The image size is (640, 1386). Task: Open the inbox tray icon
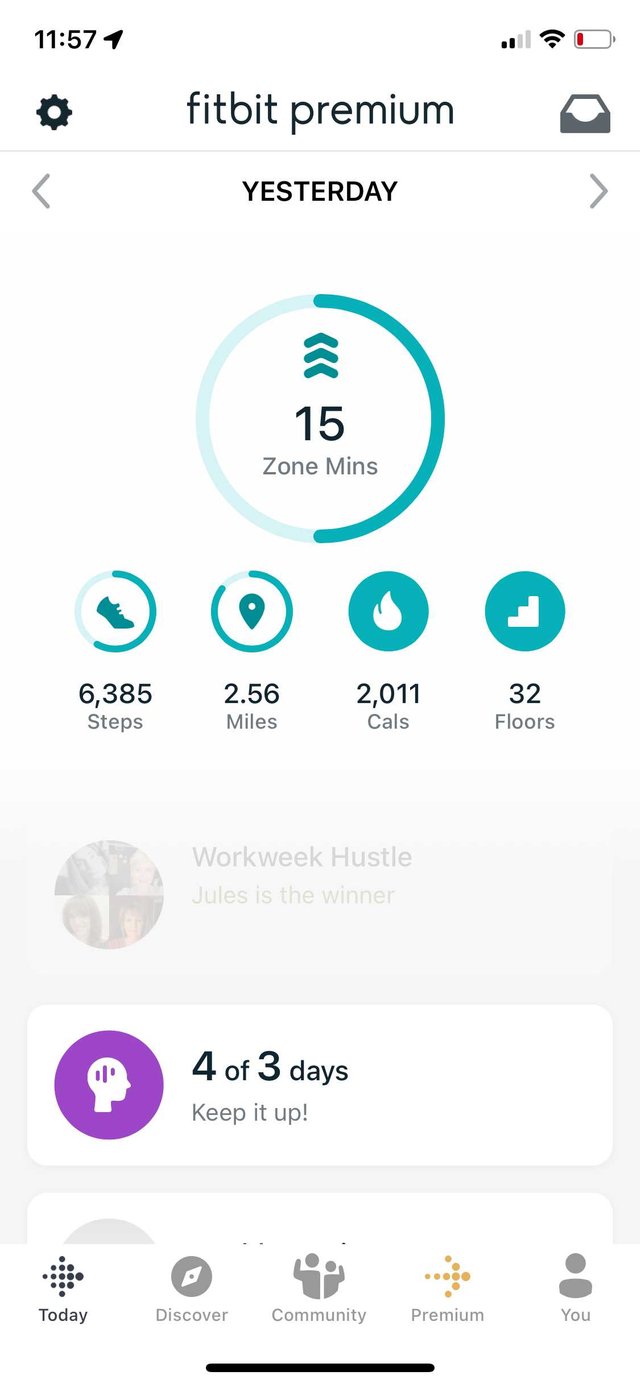click(584, 113)
